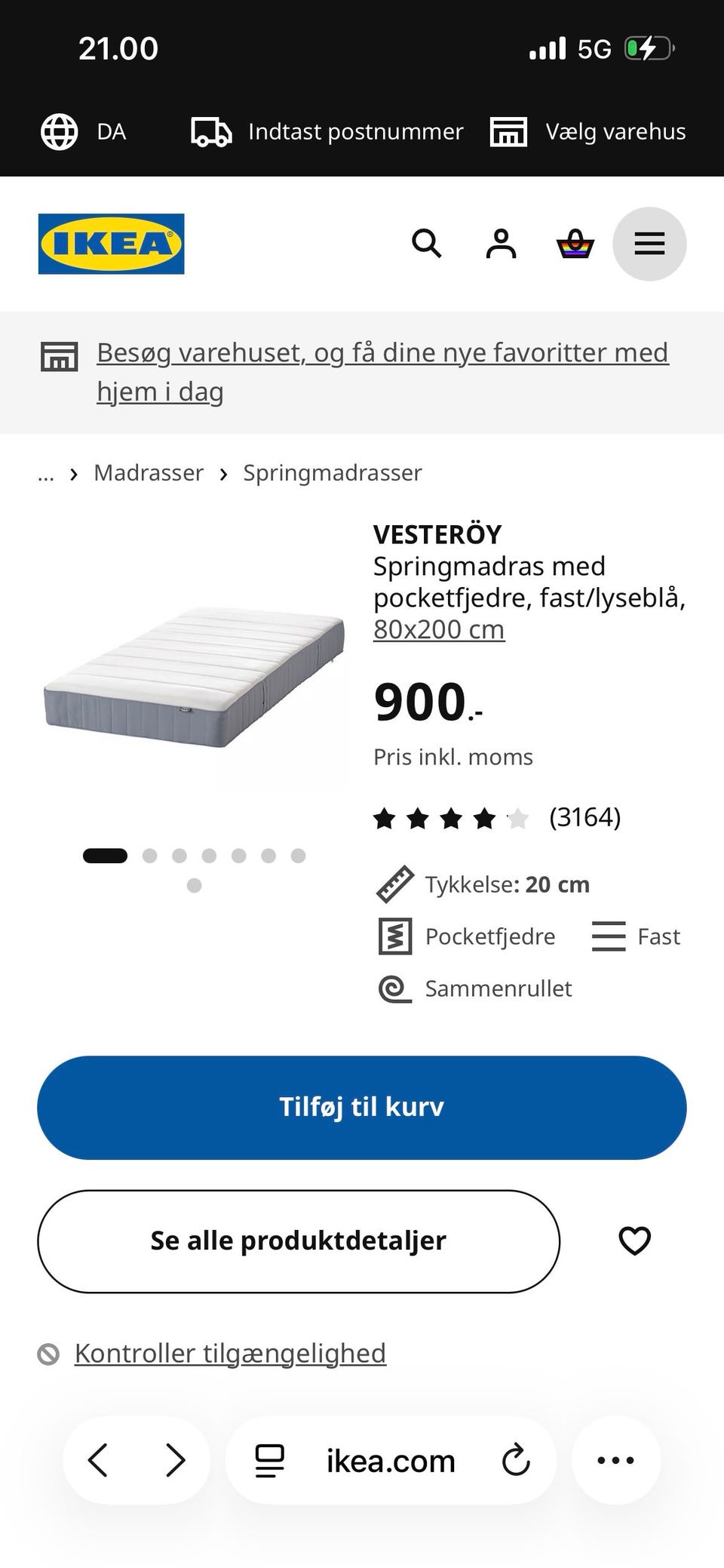The height and width of the screenshot is (1568, 724).
Task: Go to Springmadrasser breadcrumb
Action: pyautogui.click(x=333, y=472)
